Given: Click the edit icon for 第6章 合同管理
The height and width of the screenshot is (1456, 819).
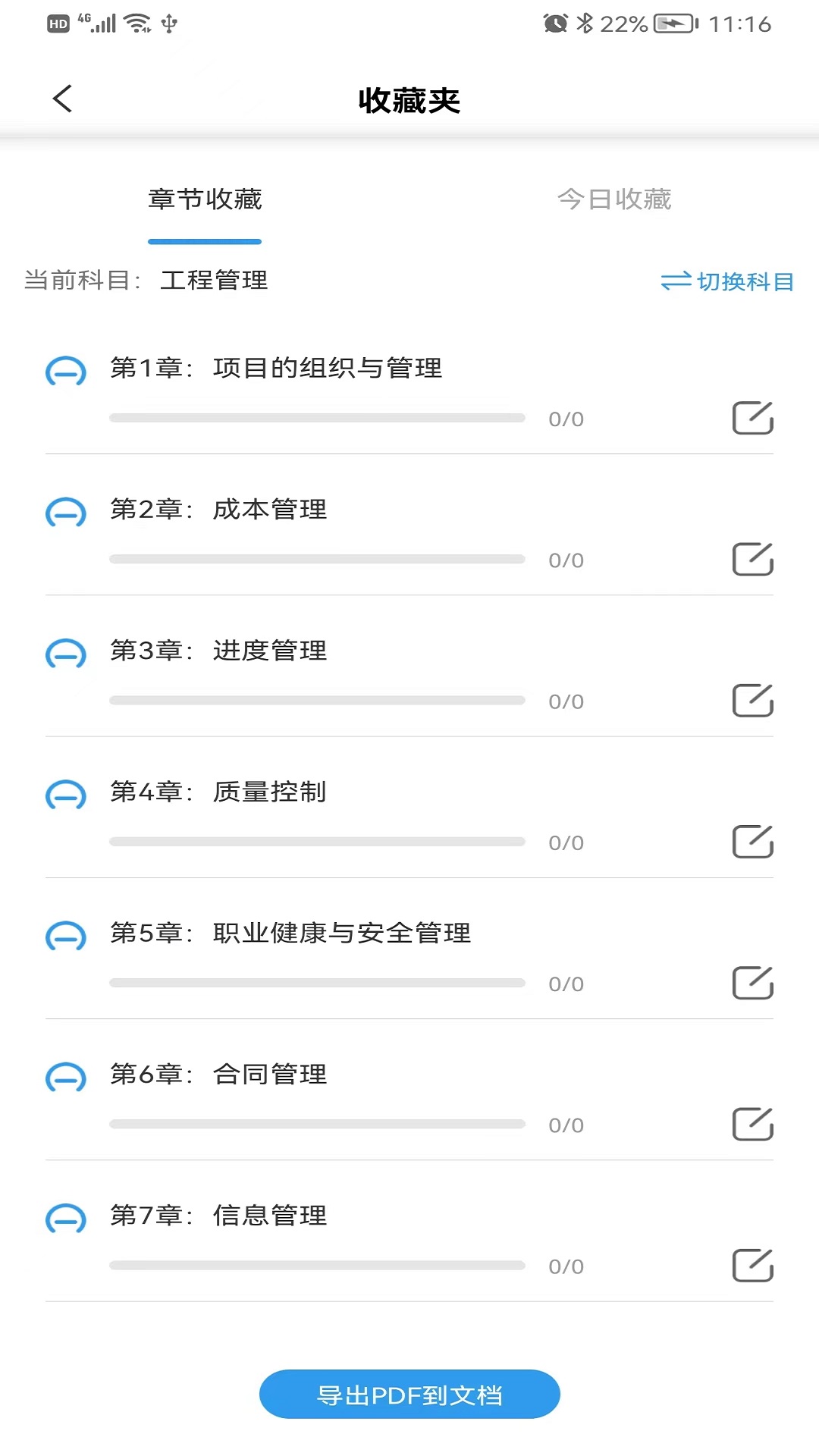Looking at the screenshot, I should (752, 1124).
